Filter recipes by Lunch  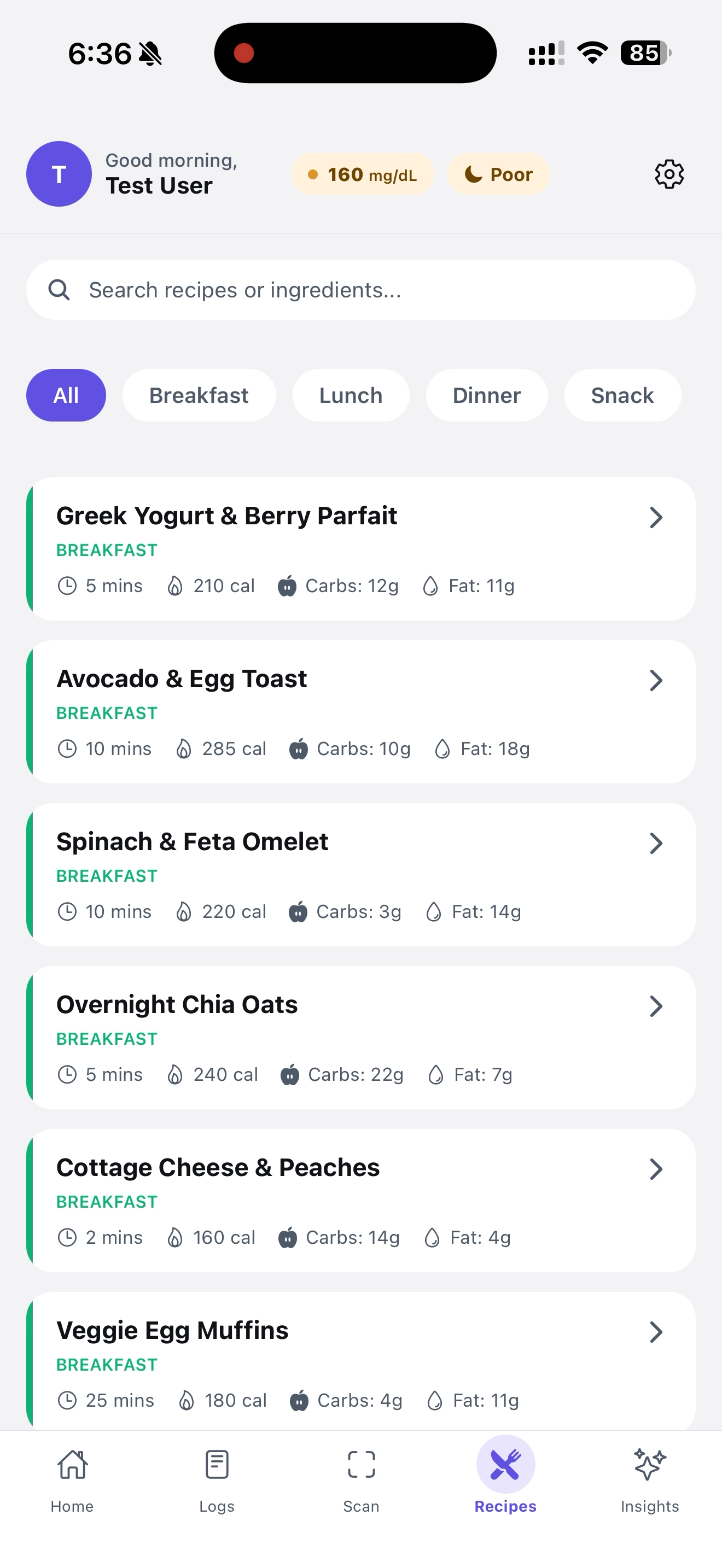tap(351, 396)
